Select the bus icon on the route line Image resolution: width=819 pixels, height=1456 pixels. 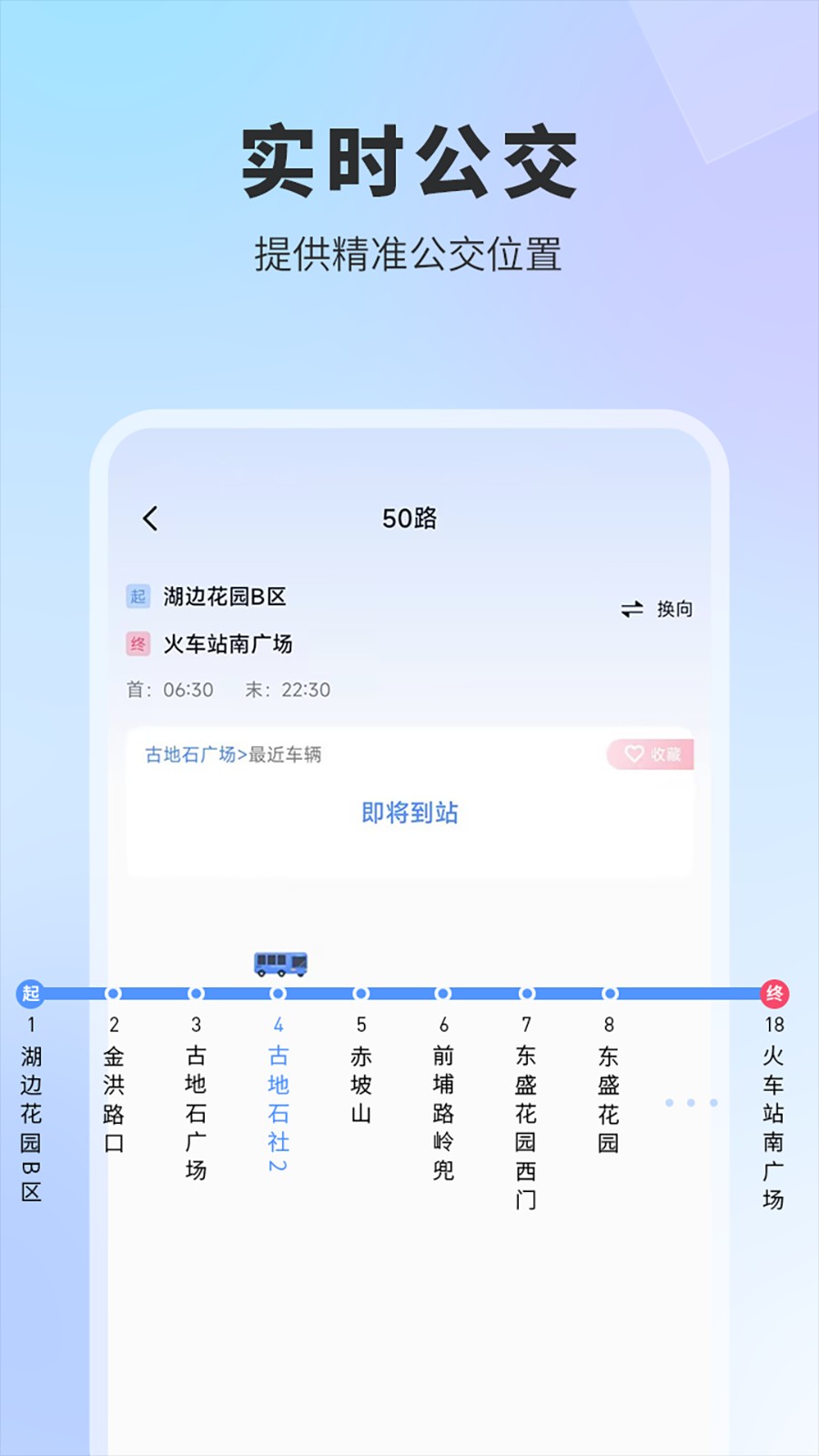[281, 963]
